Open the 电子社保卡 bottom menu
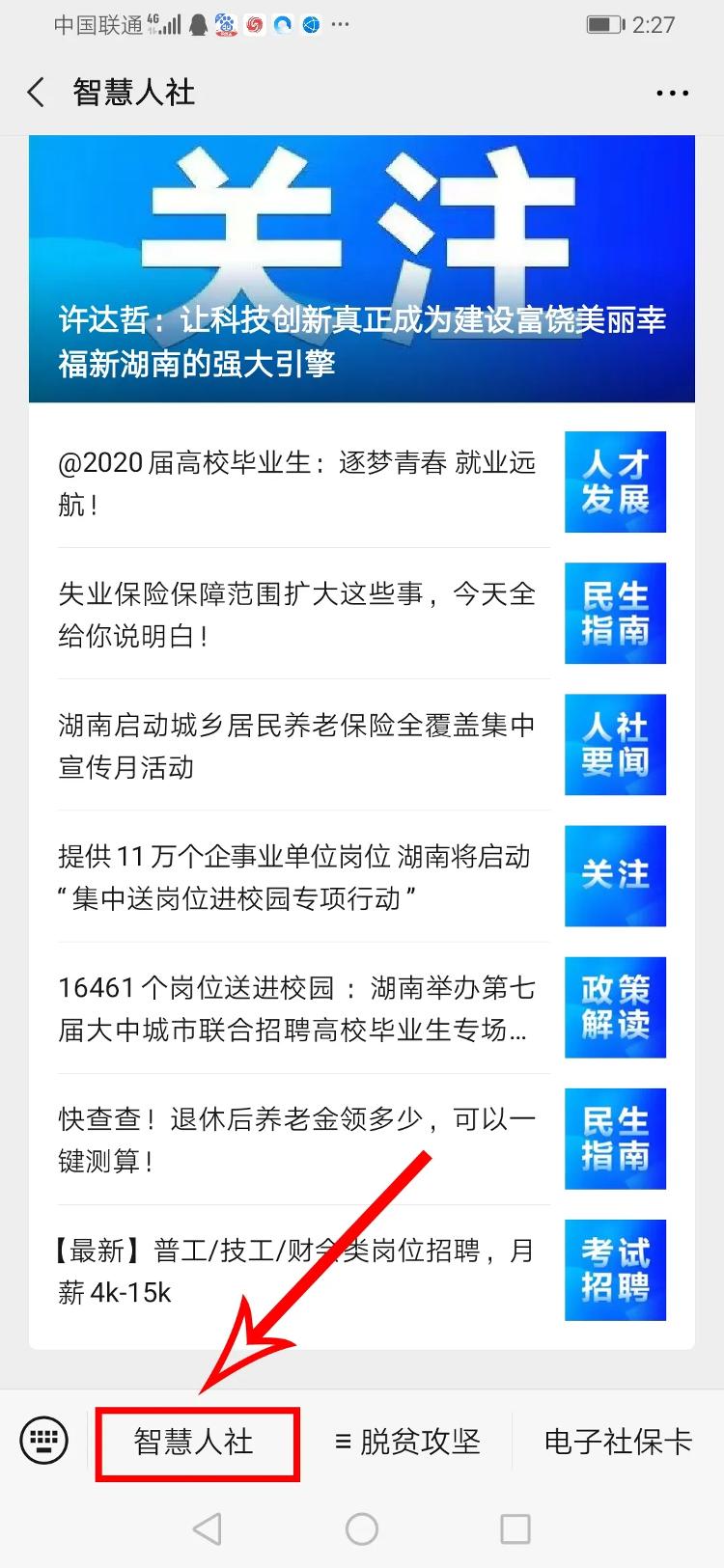Screen dimensions: 724x1568 [618, 1443]
